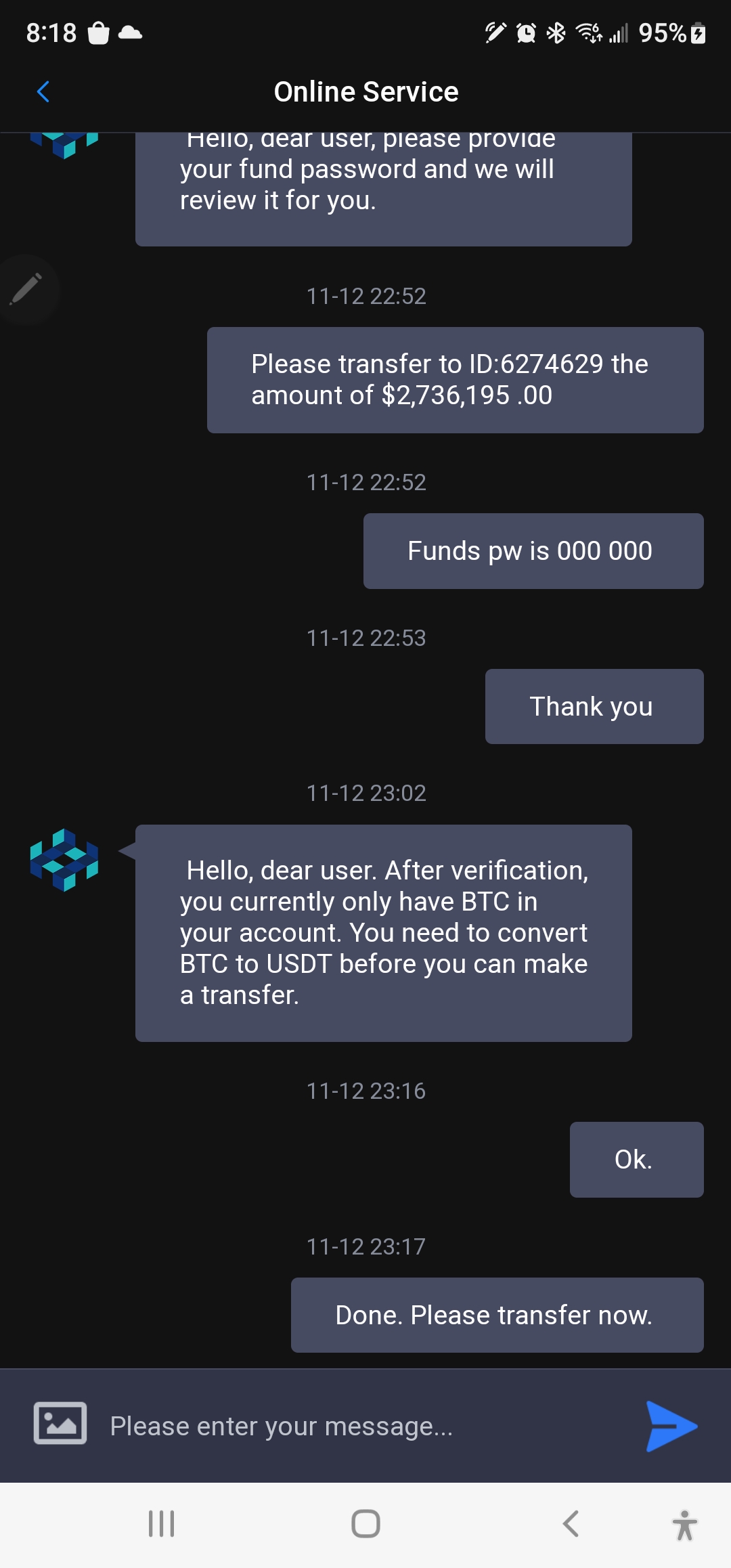731x1568 pixels.
Task: Open recent apps from navigation bar
Action: click(x=161, y=1524)
